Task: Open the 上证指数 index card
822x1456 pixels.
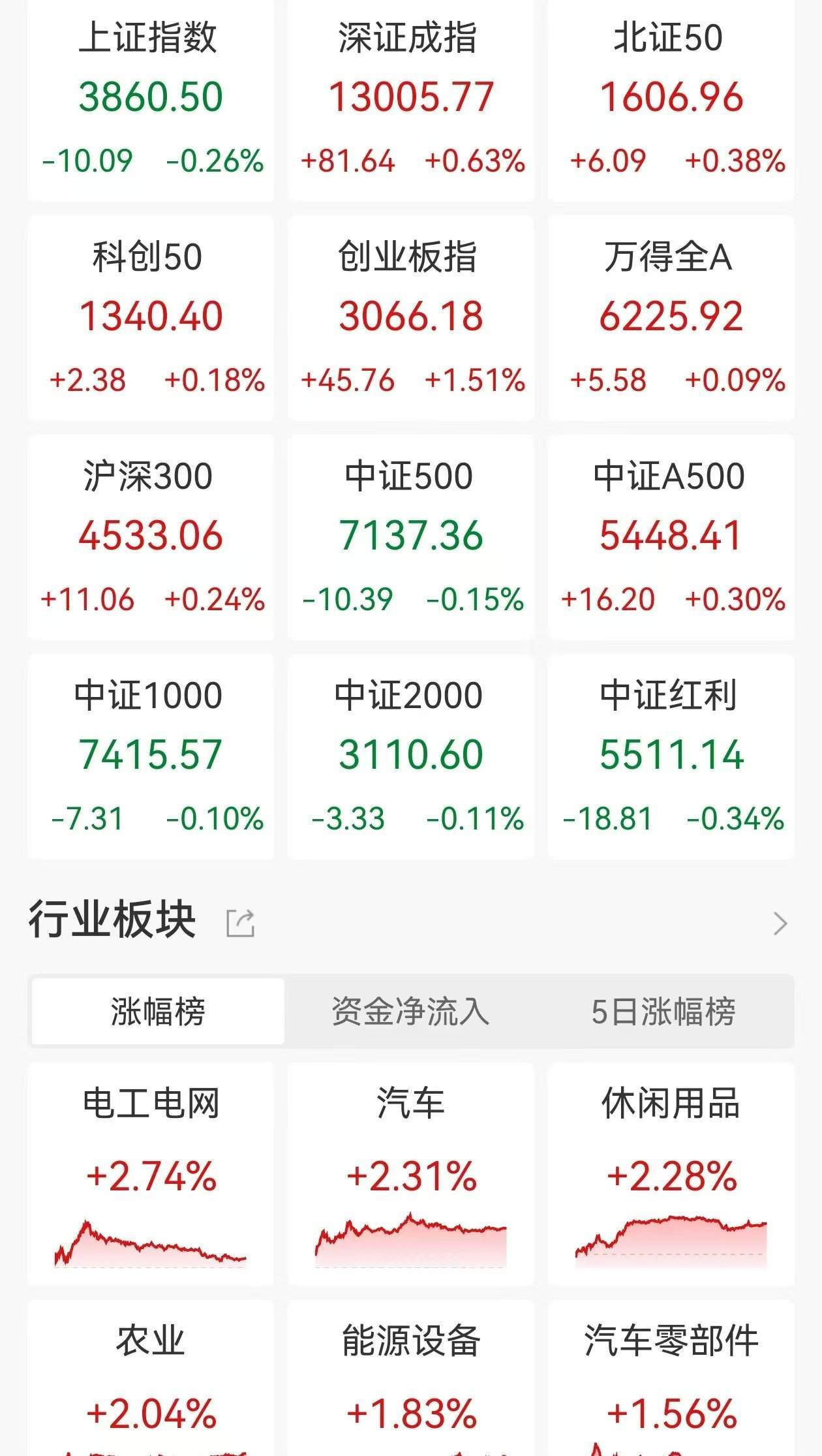Action: pos(151,100)
